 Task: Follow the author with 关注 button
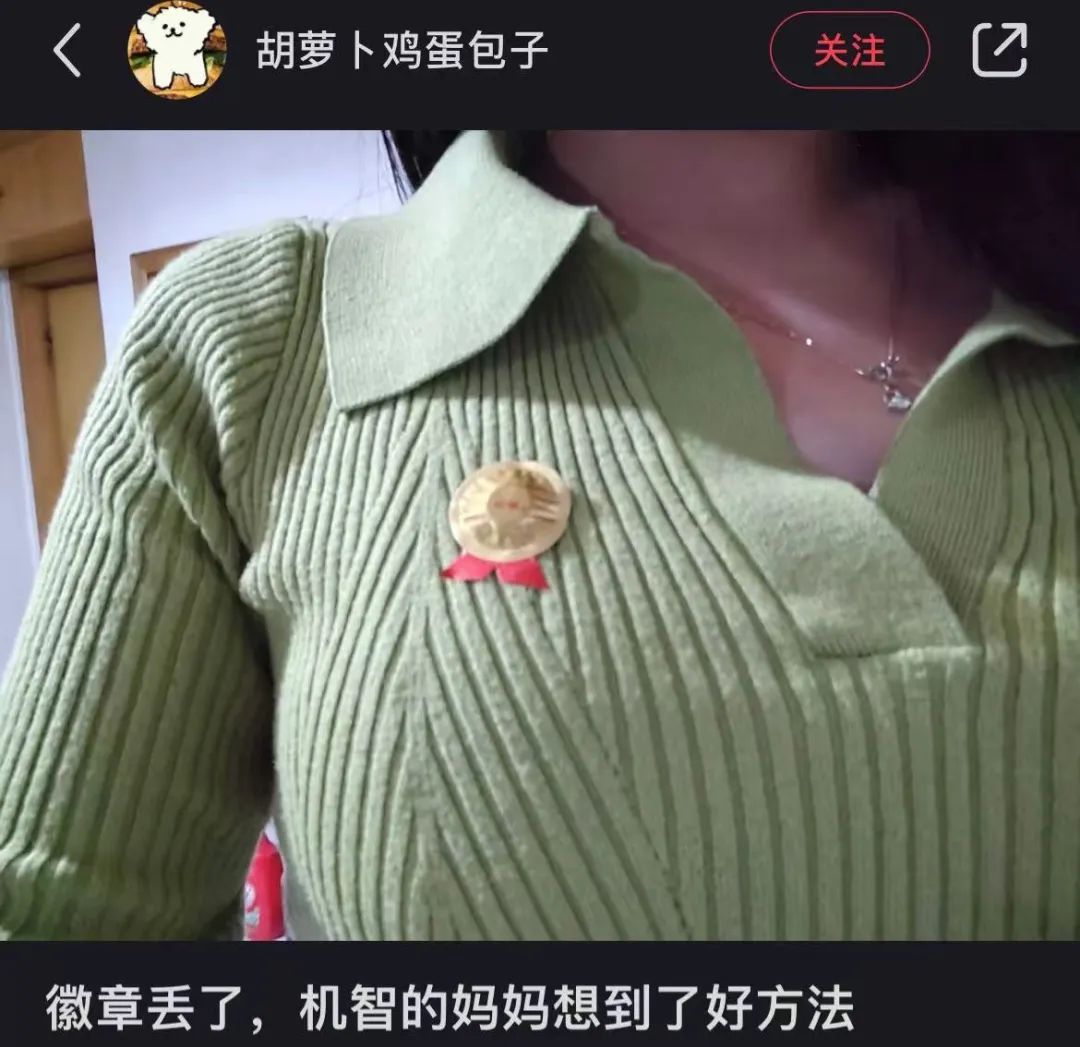[849, 50]
